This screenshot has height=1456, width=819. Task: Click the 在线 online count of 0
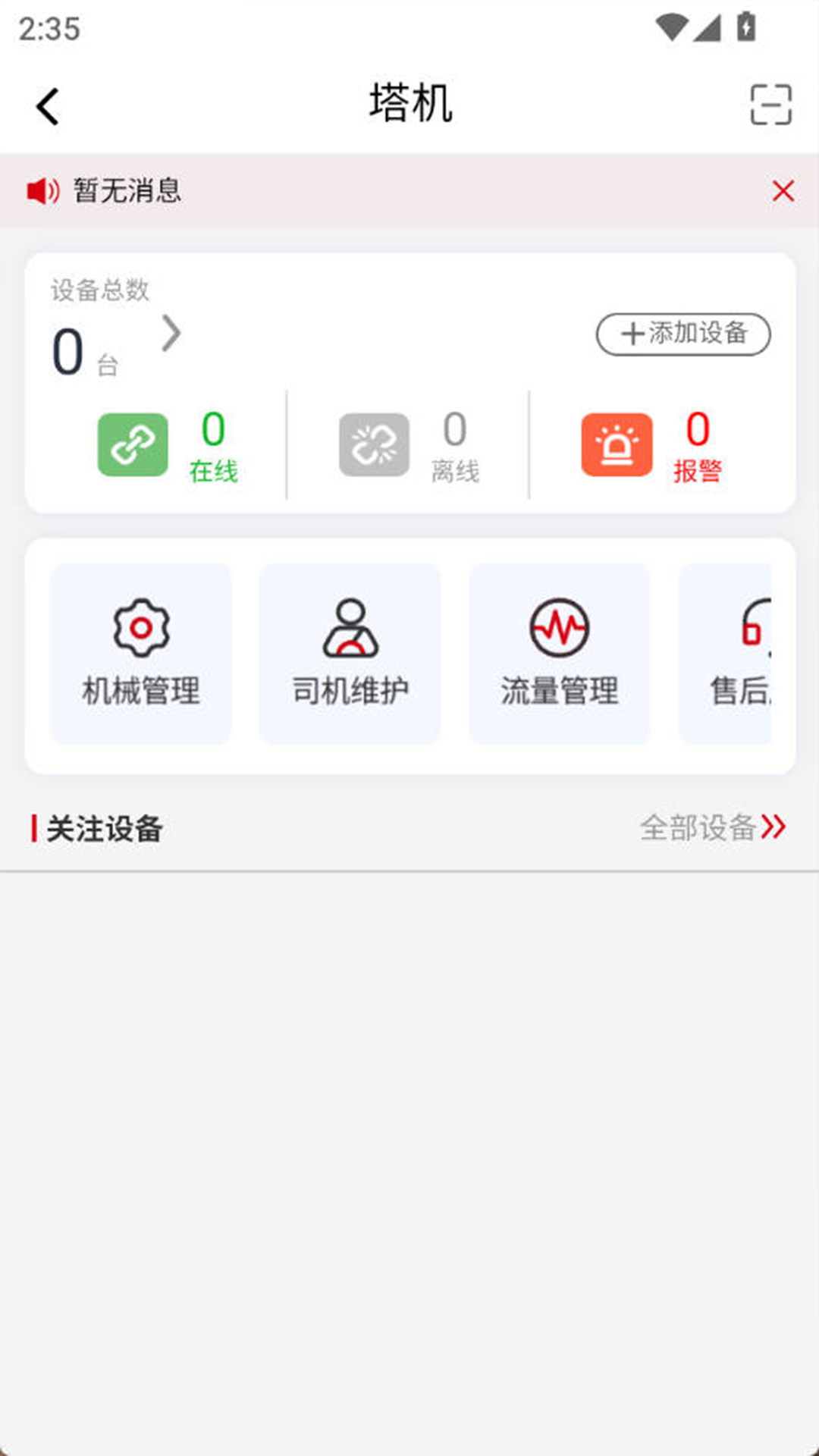point(213,429)
